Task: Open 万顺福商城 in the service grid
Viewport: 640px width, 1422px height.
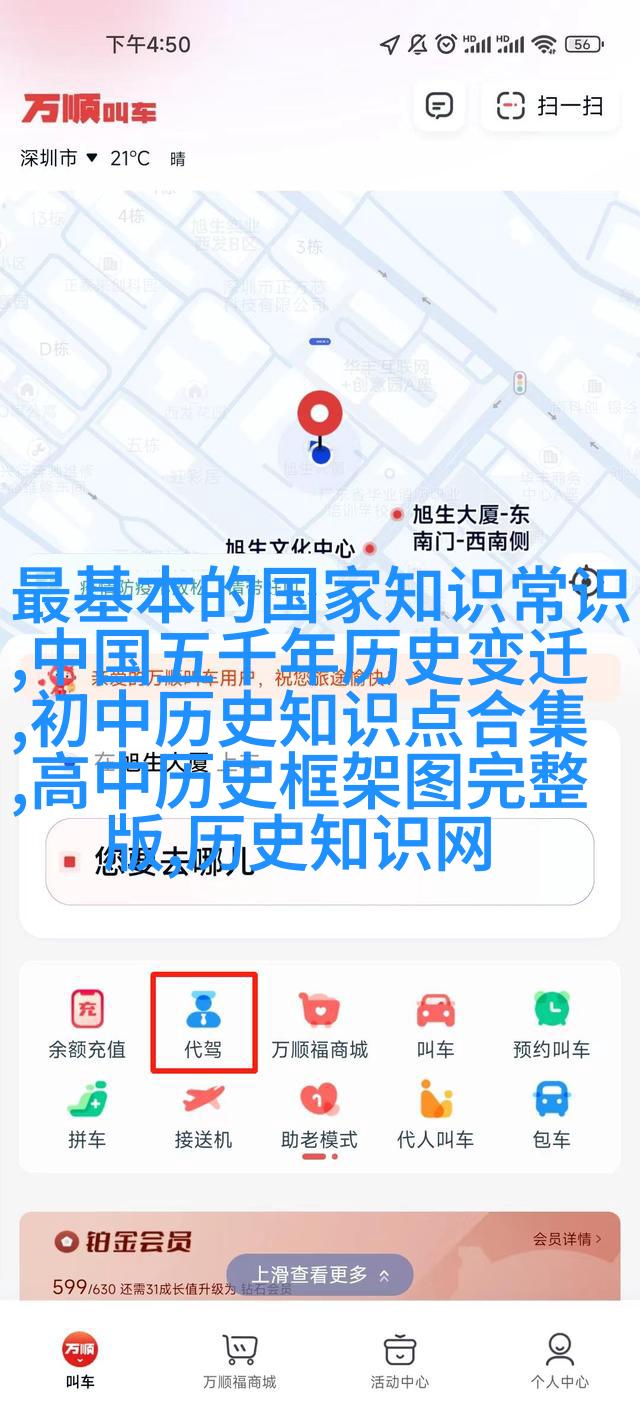Action: click(320, 1023)
